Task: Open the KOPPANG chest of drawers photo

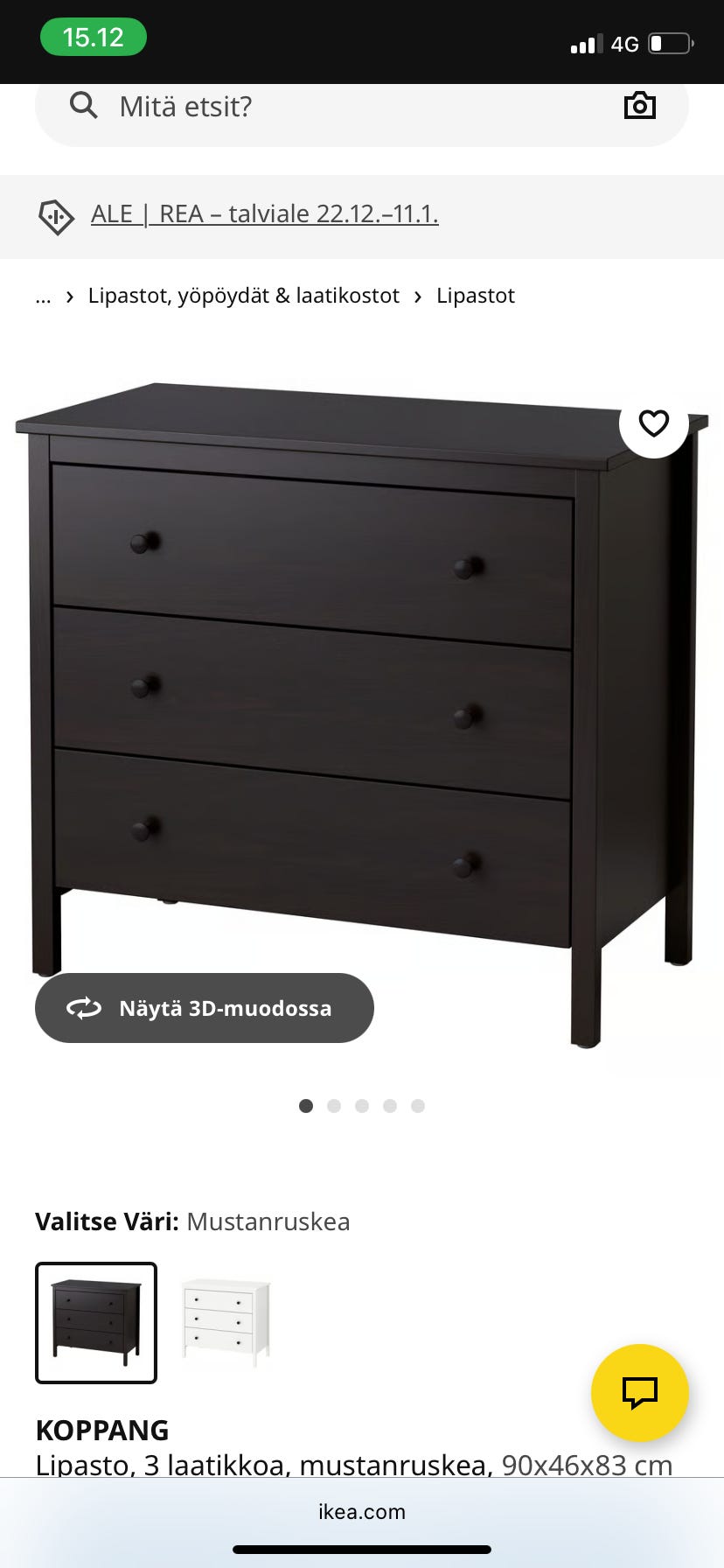Action: 350,700
